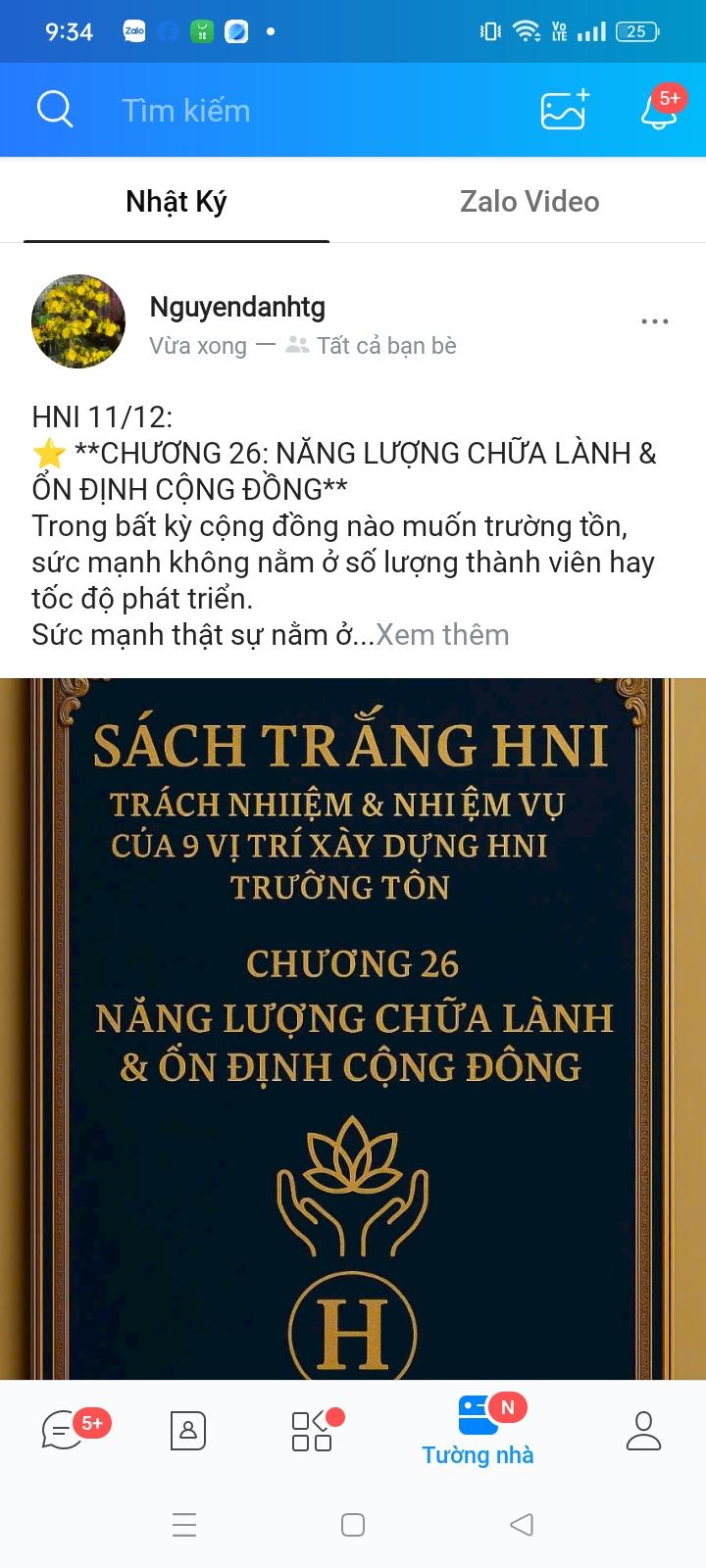
Task: Switch to the Zalo Video tab
Action: pos(529,202)
